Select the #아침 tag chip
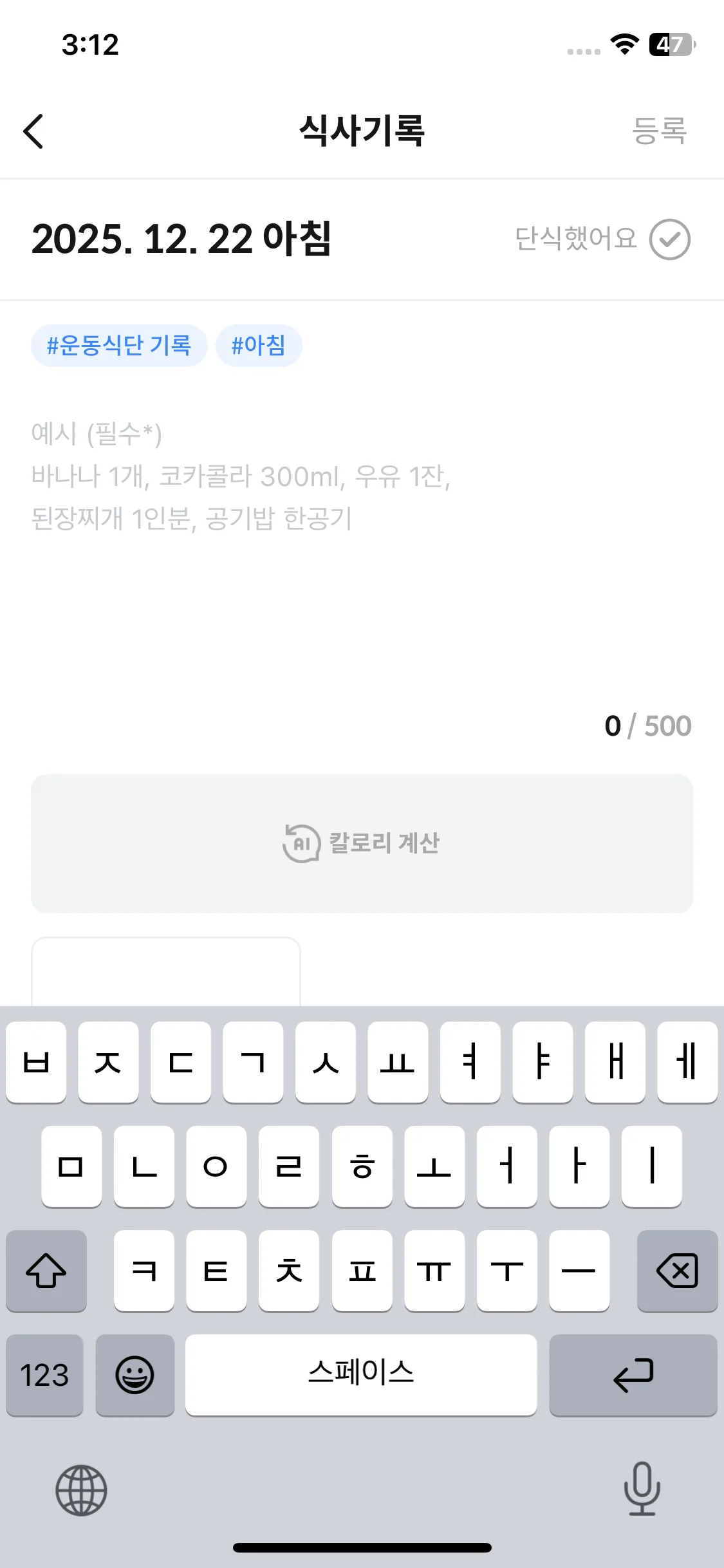The height and width of the screenshot is (1568, 724). [259, 346]
